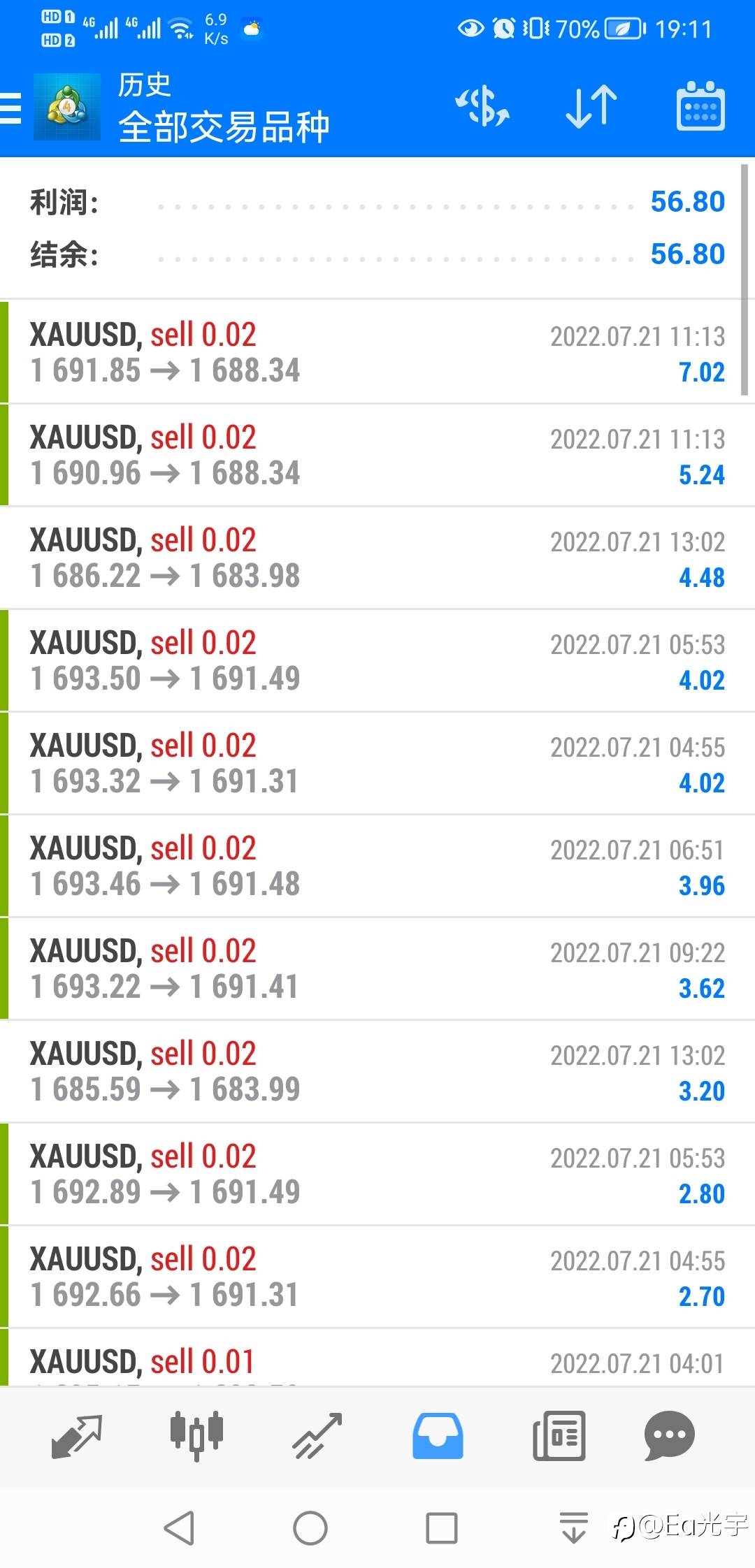Open the hamburger drawer menu
This screenshot has width=755, height=1568.
click(12, 109)
